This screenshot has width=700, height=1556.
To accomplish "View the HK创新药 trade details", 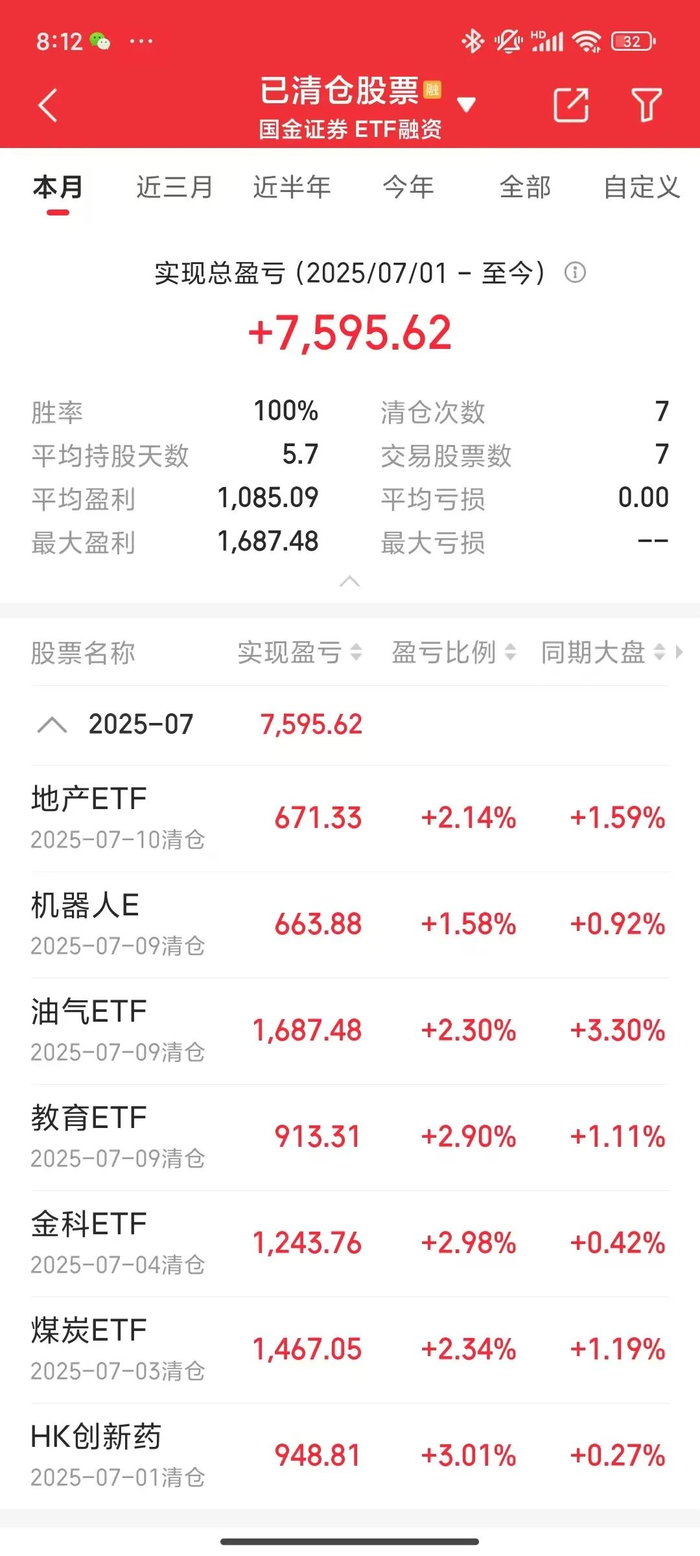I will tap(350, 1456).
